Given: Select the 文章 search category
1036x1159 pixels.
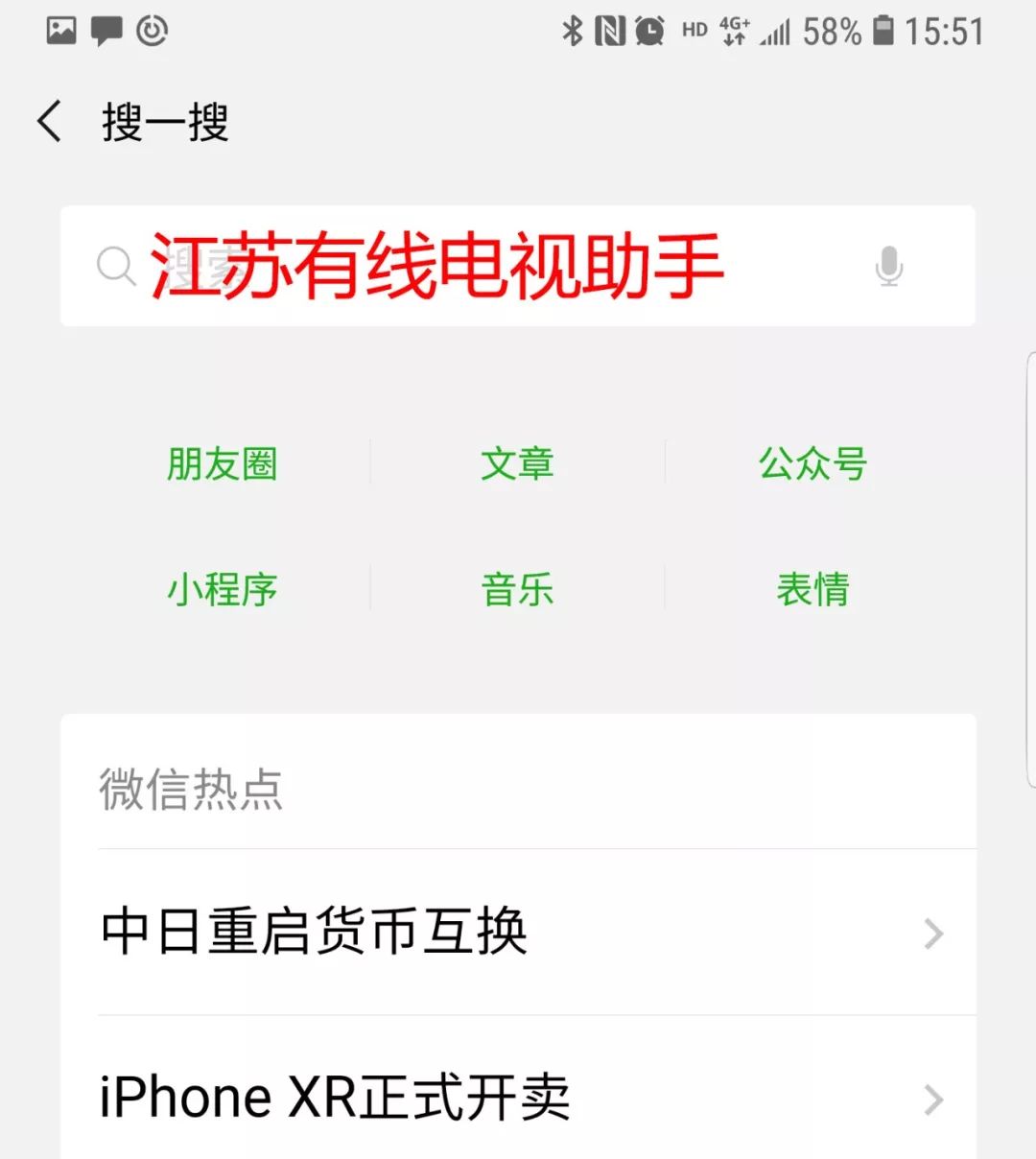Looking at the screenshot, I should pos(517,464).
